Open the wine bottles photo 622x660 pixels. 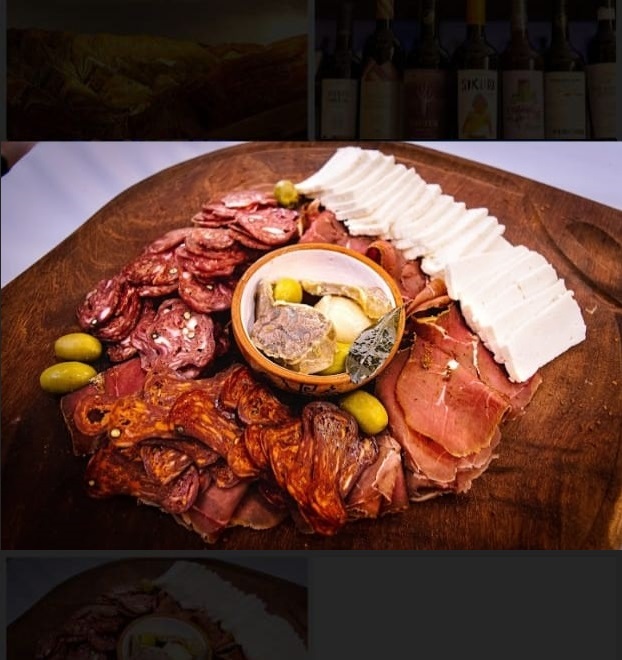pyautogui.click(x=466, y=70)
